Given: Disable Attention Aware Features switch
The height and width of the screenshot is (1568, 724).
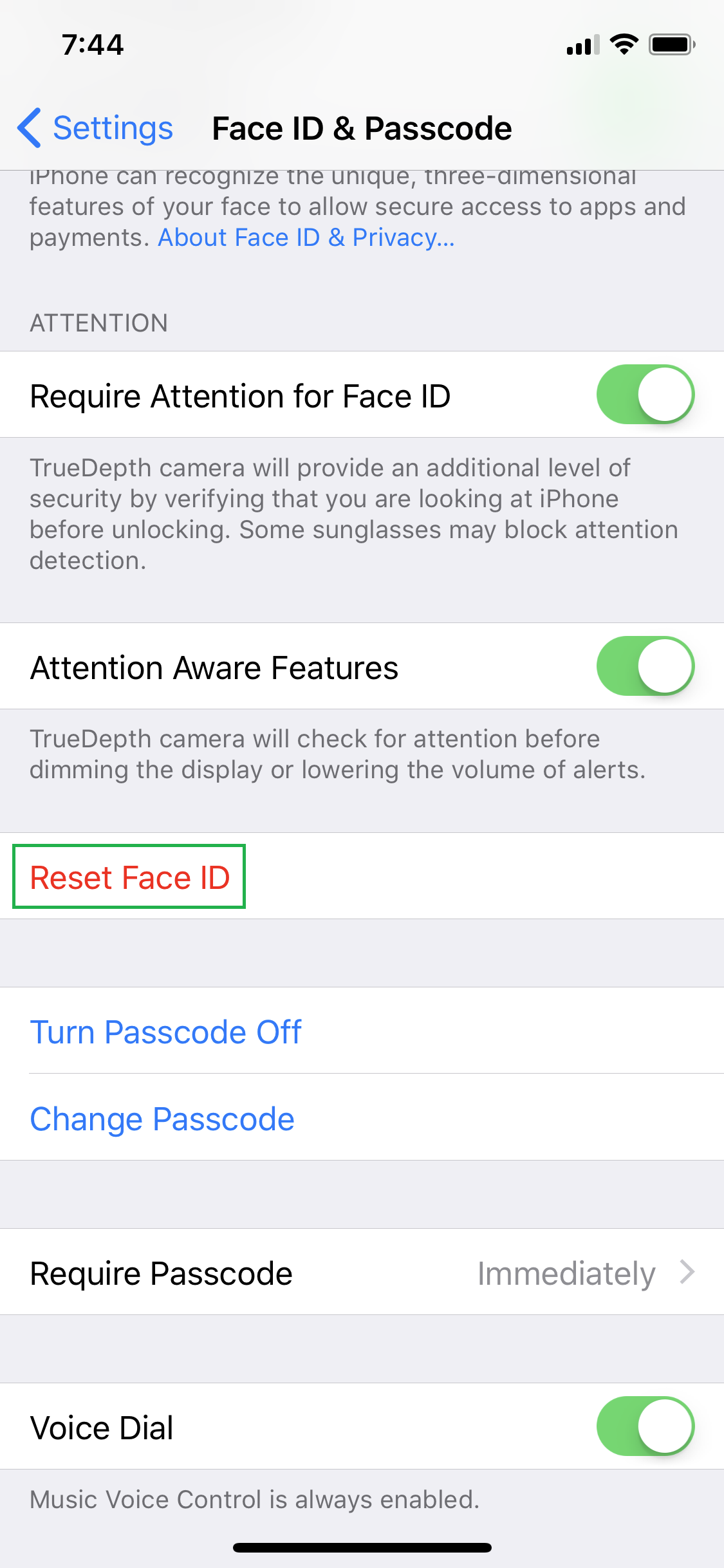Looking at the screenshot, I should tap(645, 666).
